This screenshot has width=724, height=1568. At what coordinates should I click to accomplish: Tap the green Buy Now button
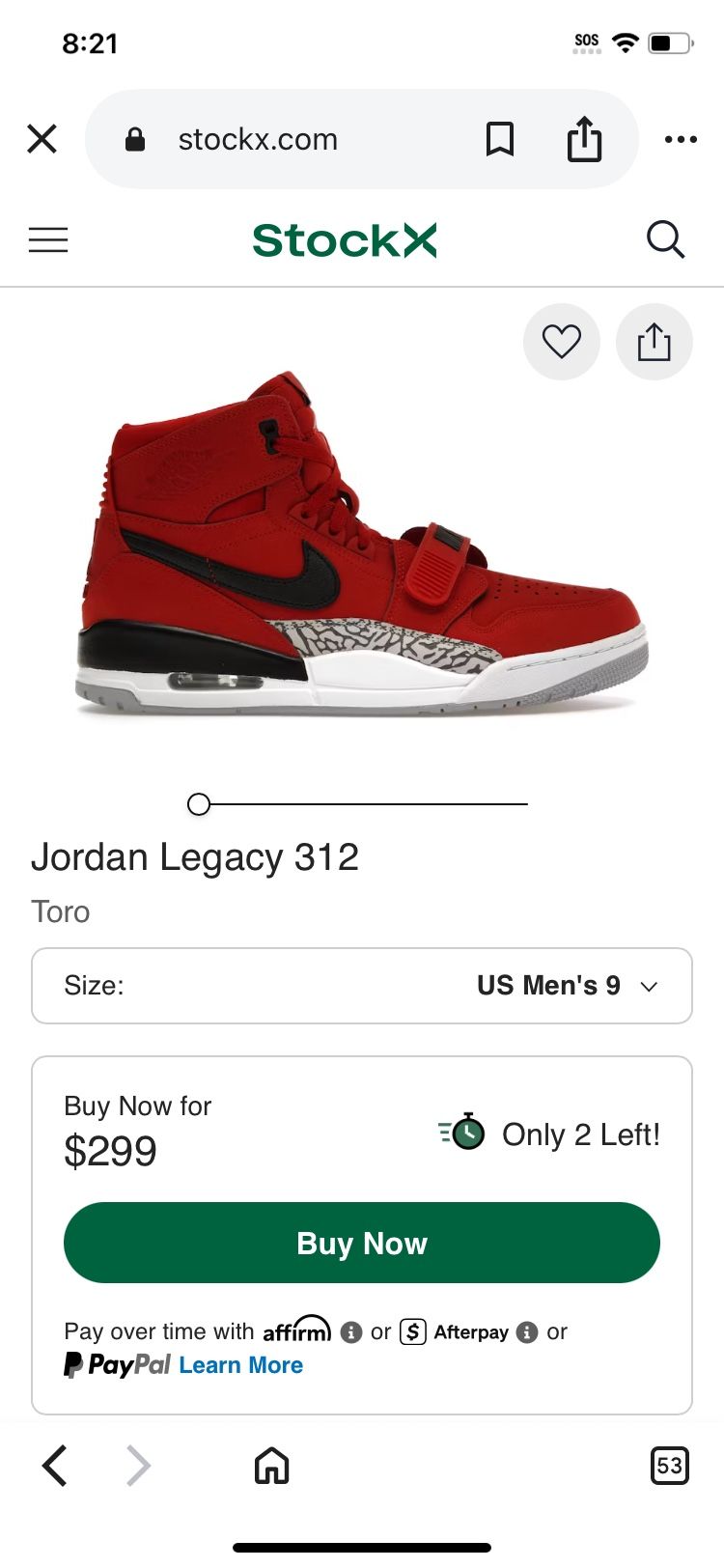click(x=362, y=1243)
